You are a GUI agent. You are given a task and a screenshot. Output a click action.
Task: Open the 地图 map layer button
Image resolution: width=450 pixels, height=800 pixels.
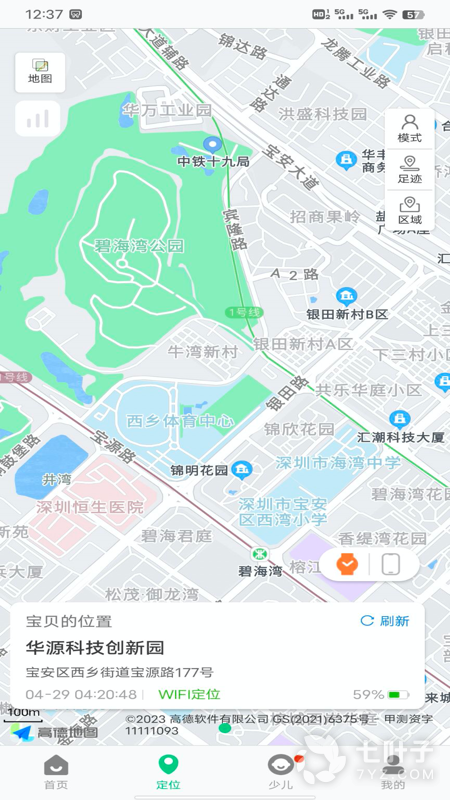click(x=40, y=72)
